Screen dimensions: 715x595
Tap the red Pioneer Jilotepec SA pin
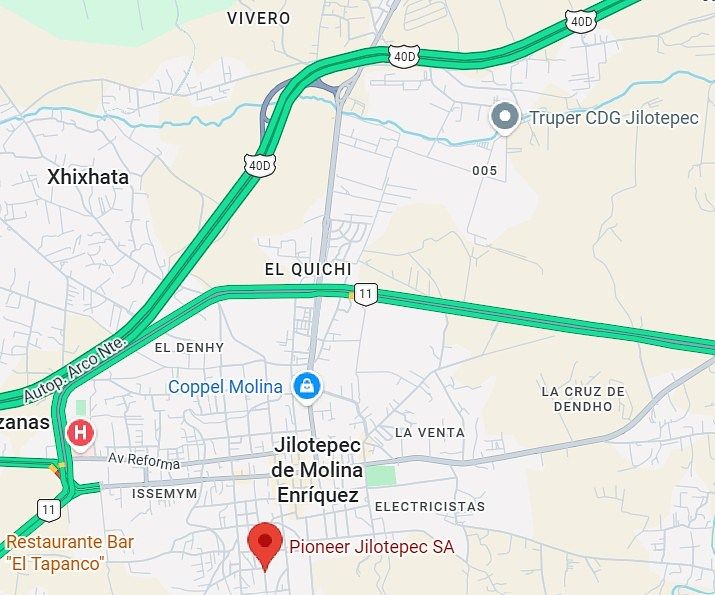click(265, 543)
